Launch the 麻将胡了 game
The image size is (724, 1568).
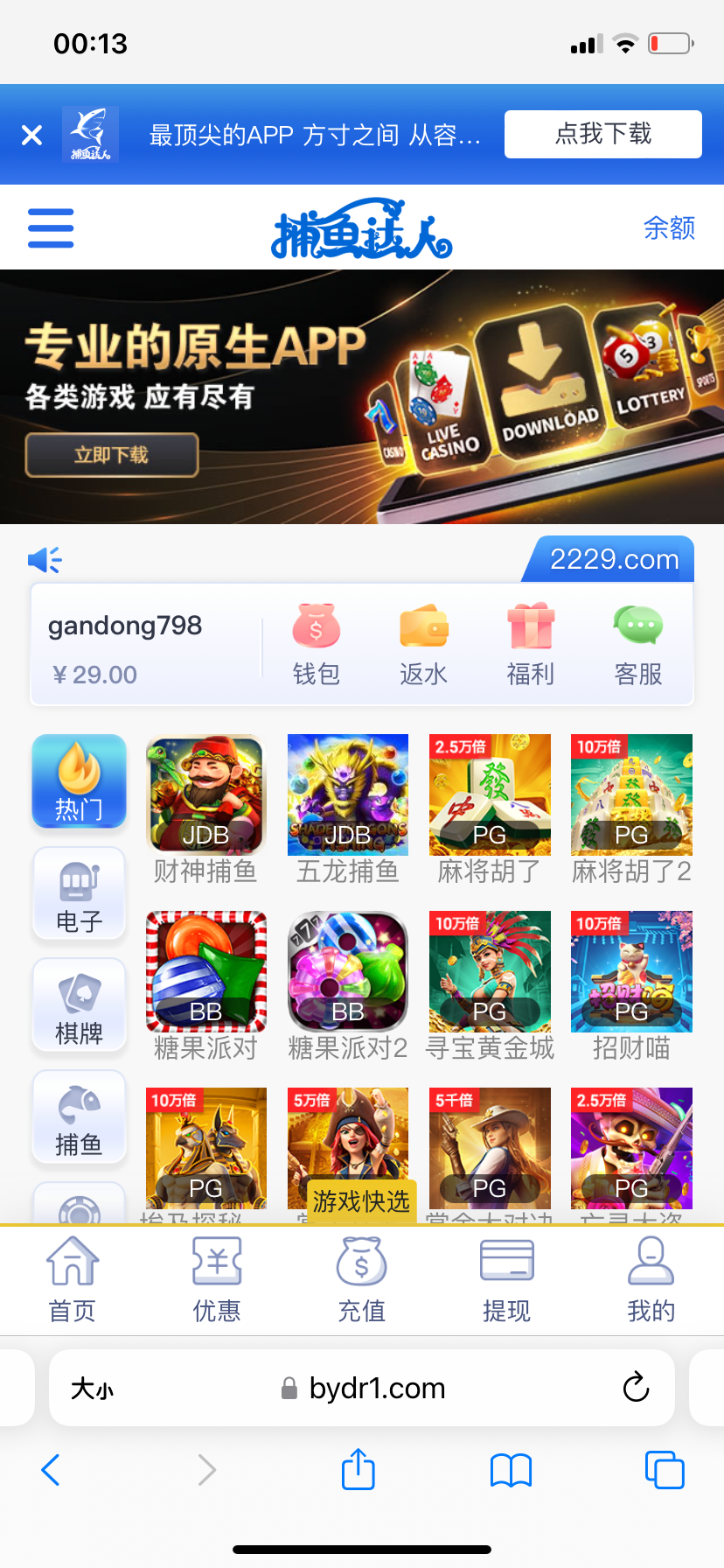pyautogui.click(x=490, y=794)
